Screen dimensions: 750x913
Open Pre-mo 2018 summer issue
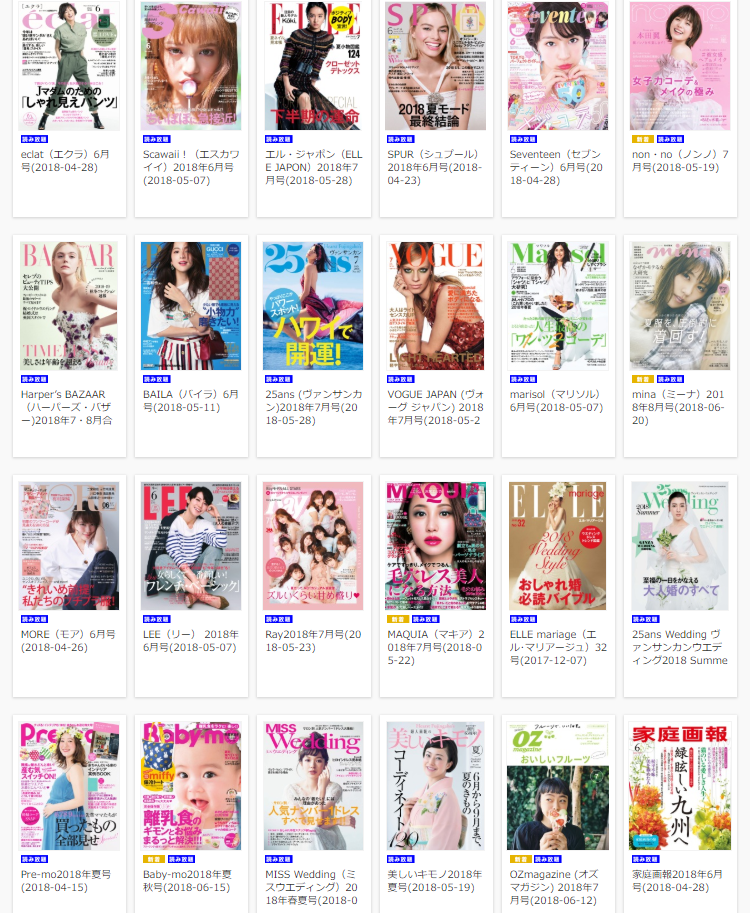click(69, 785)
